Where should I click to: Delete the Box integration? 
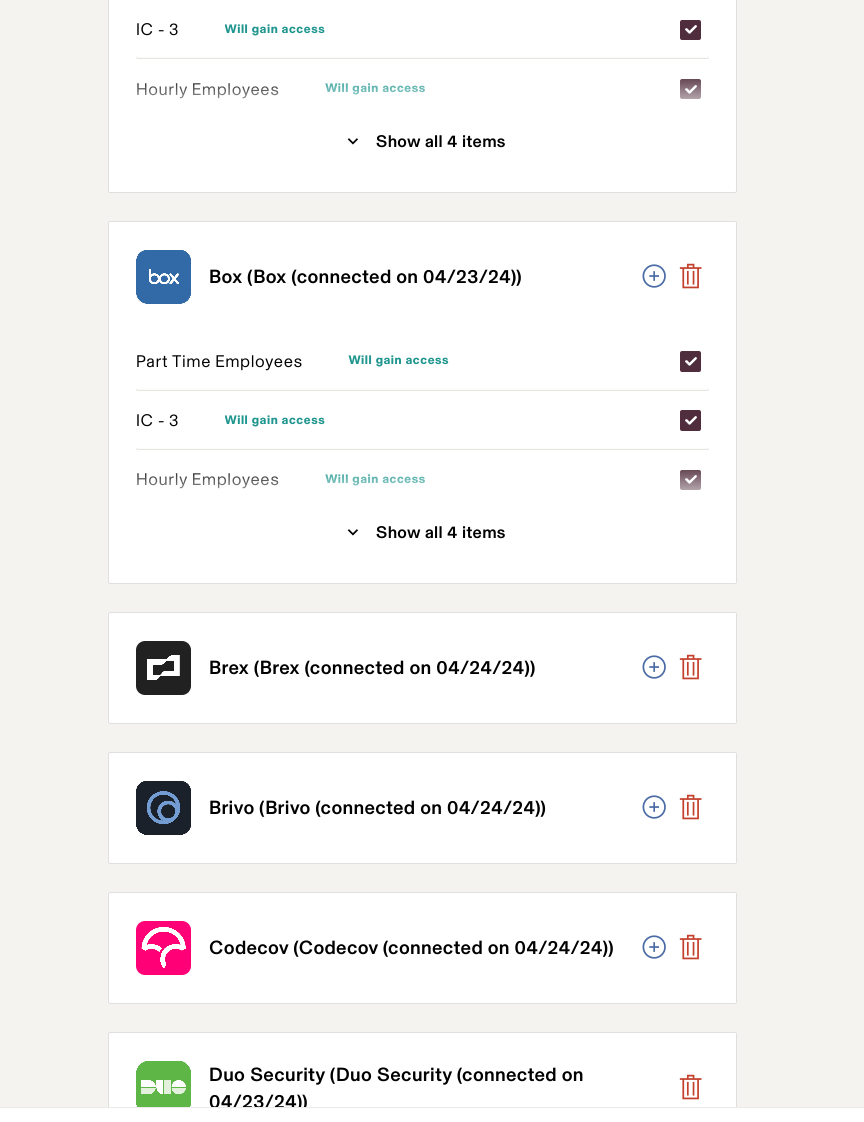690,277
